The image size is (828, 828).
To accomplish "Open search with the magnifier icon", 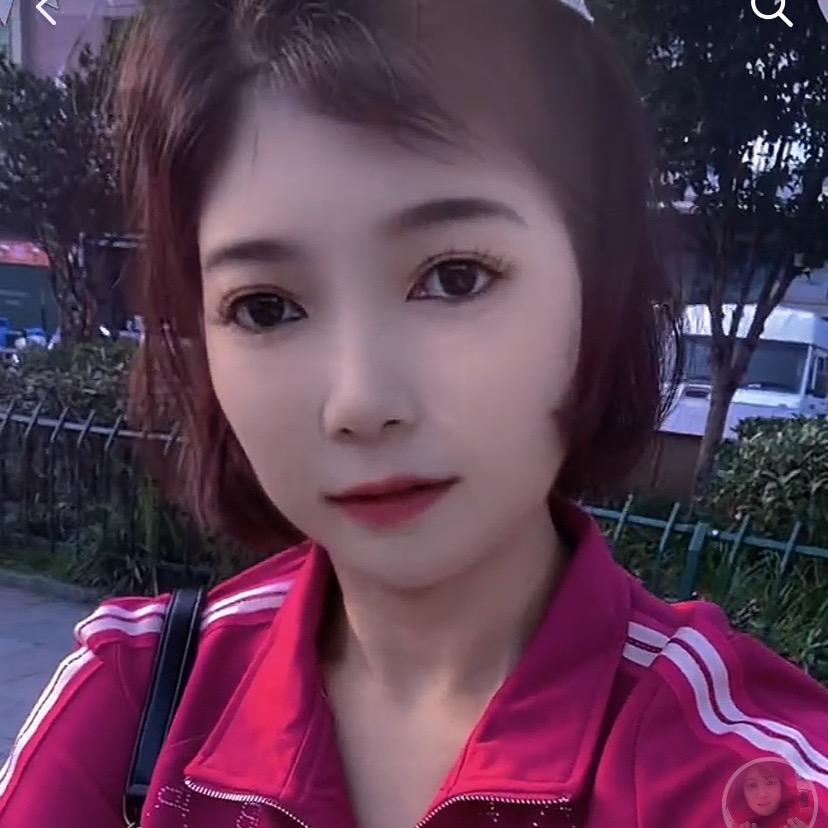I will click(x=771, y=10).
